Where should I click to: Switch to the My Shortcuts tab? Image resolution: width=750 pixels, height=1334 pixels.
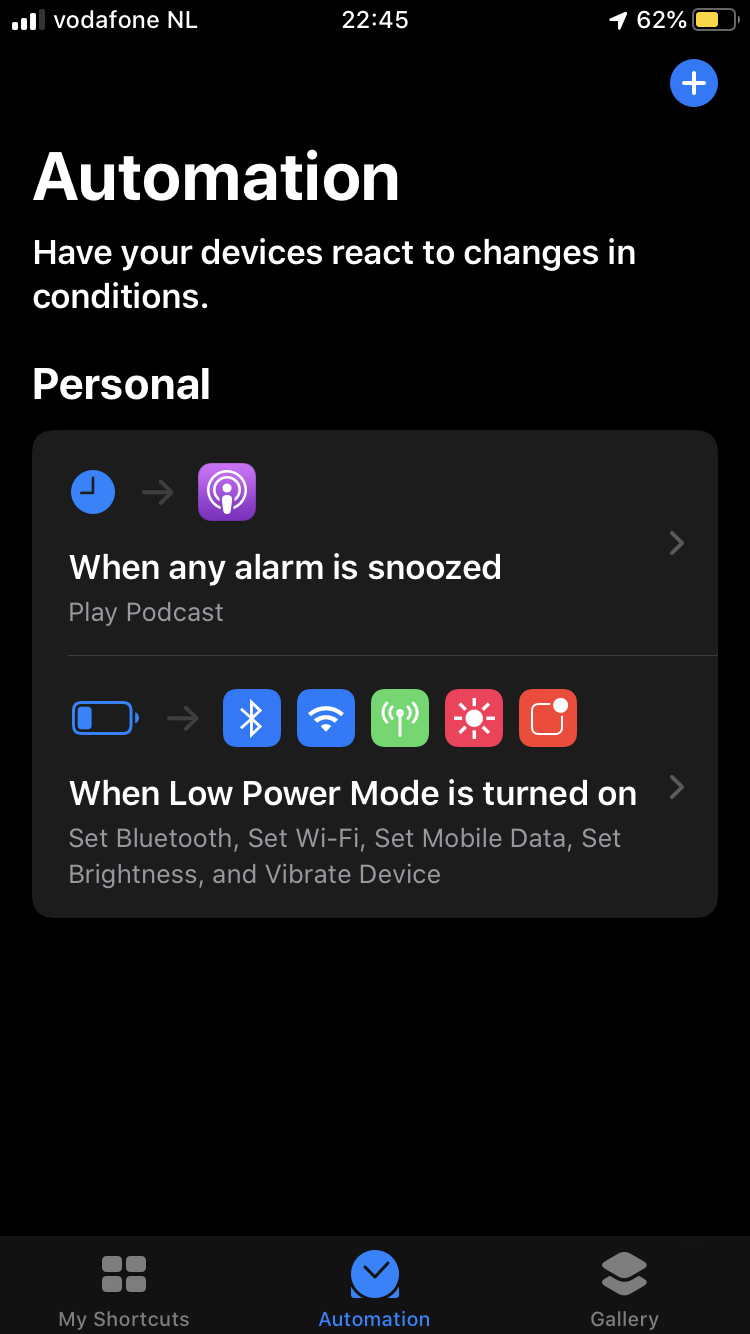[123, 1287]
